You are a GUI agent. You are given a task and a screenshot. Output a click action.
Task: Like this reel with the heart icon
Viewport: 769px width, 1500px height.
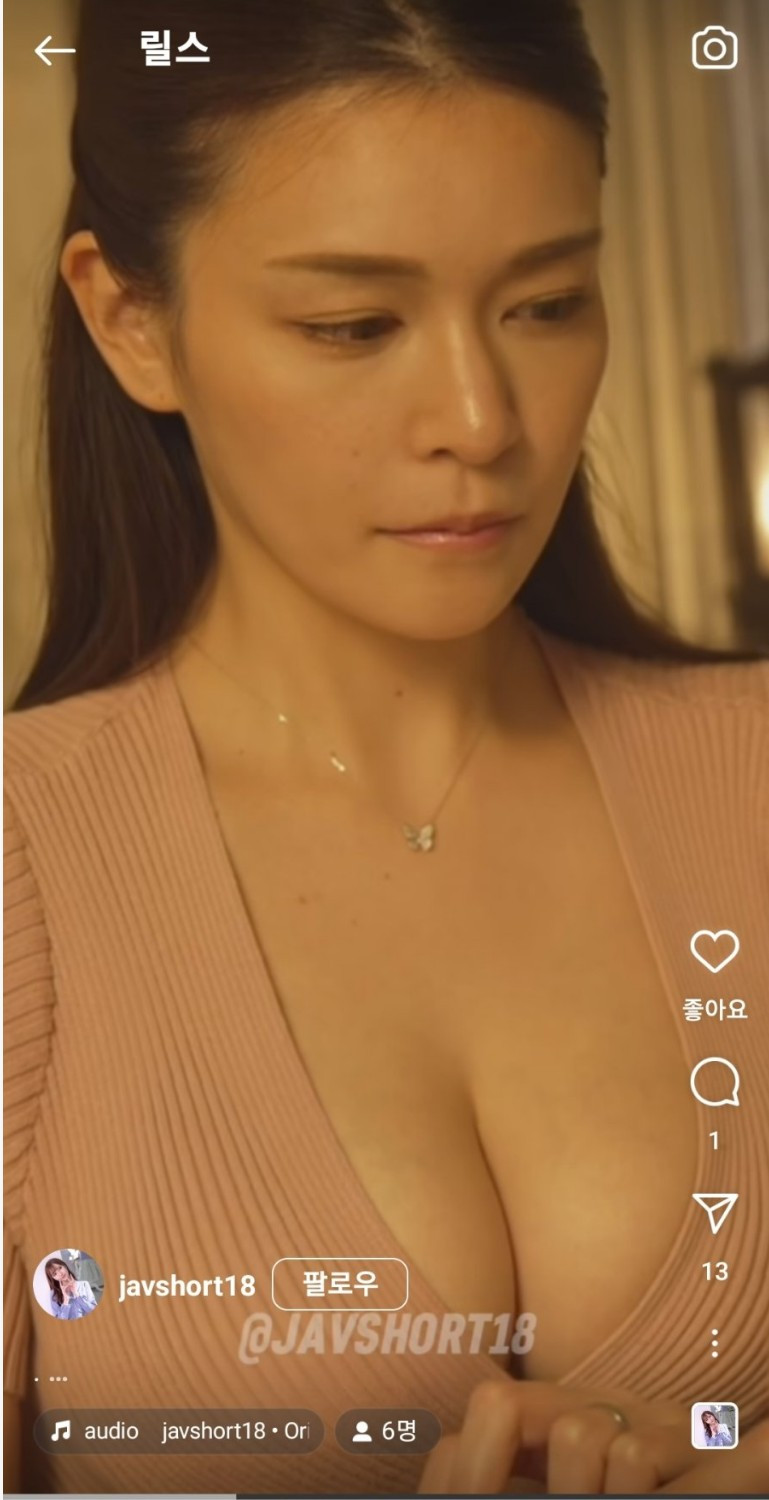714,951
